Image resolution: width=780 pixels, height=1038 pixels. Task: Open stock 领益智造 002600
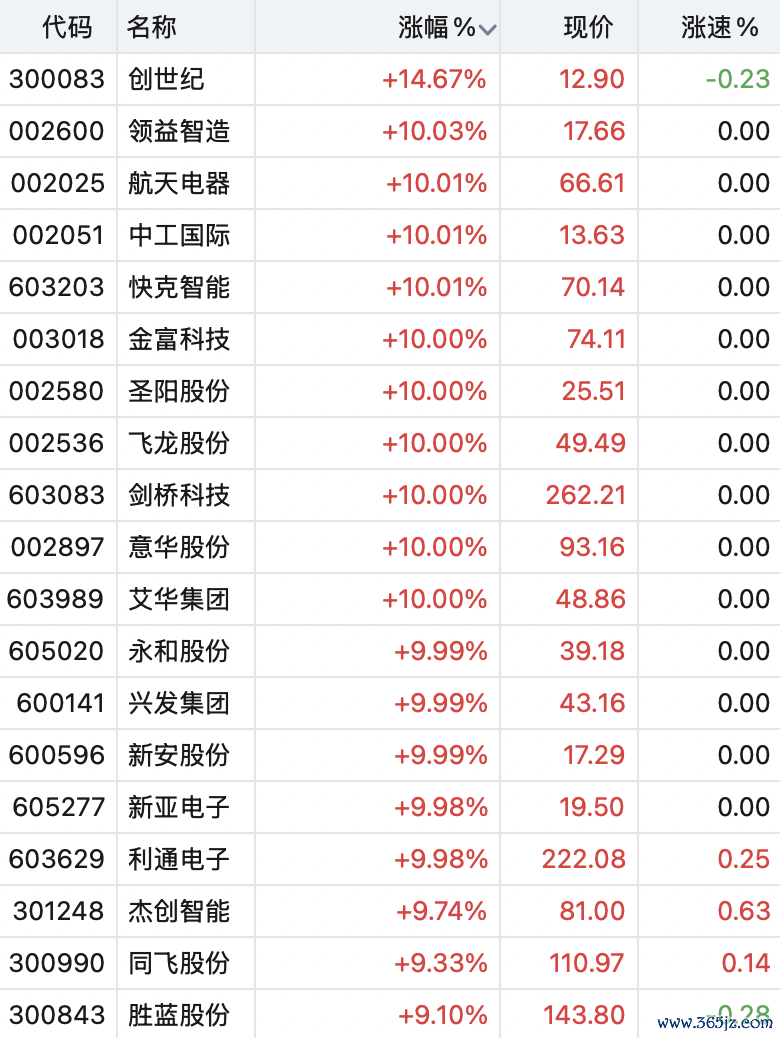point(390,131)
